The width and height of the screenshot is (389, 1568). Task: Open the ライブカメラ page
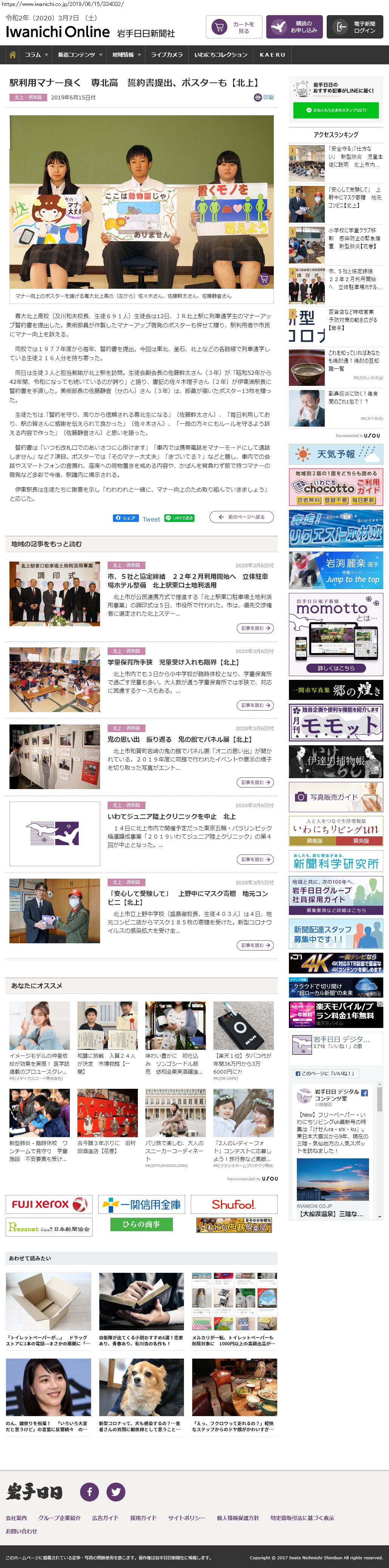[166, 55]
